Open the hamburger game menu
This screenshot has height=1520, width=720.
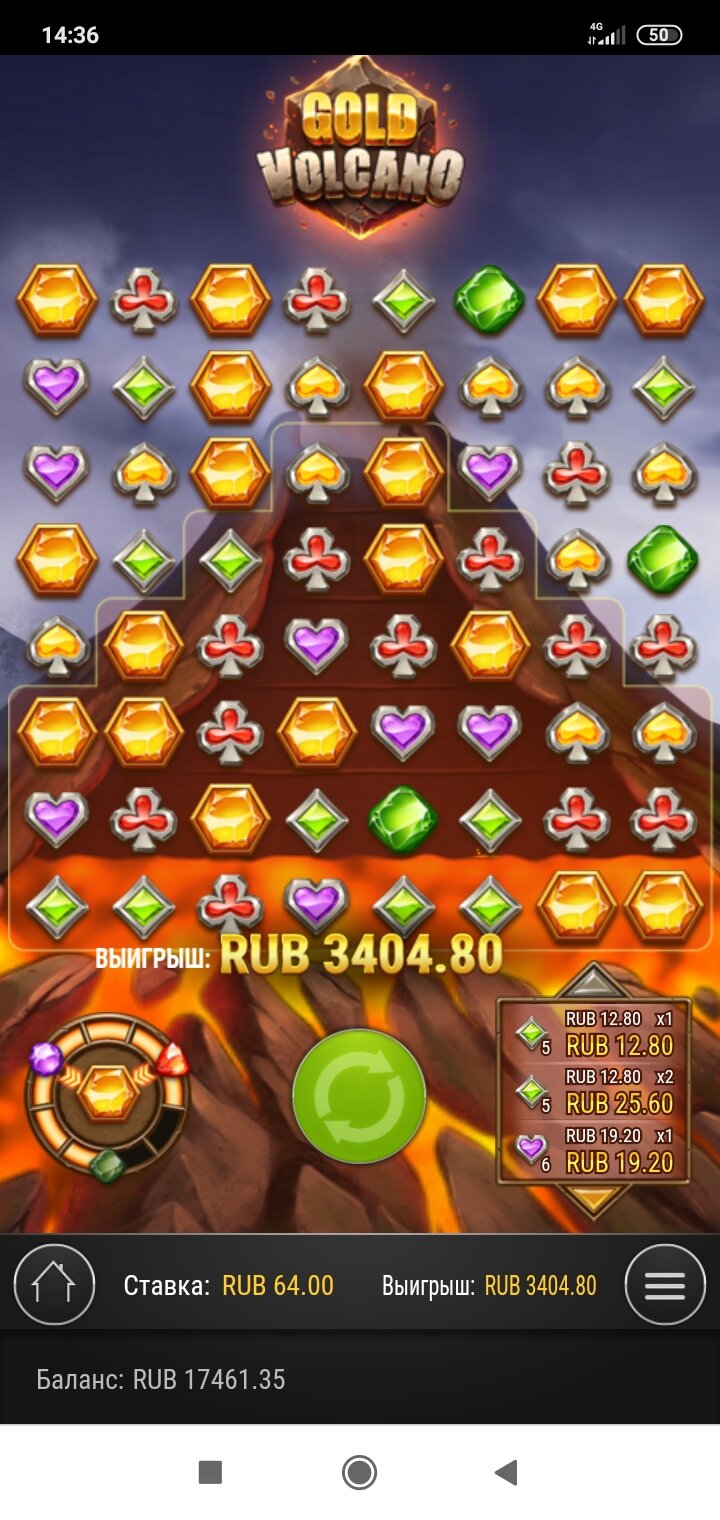tap(665, 1285)
